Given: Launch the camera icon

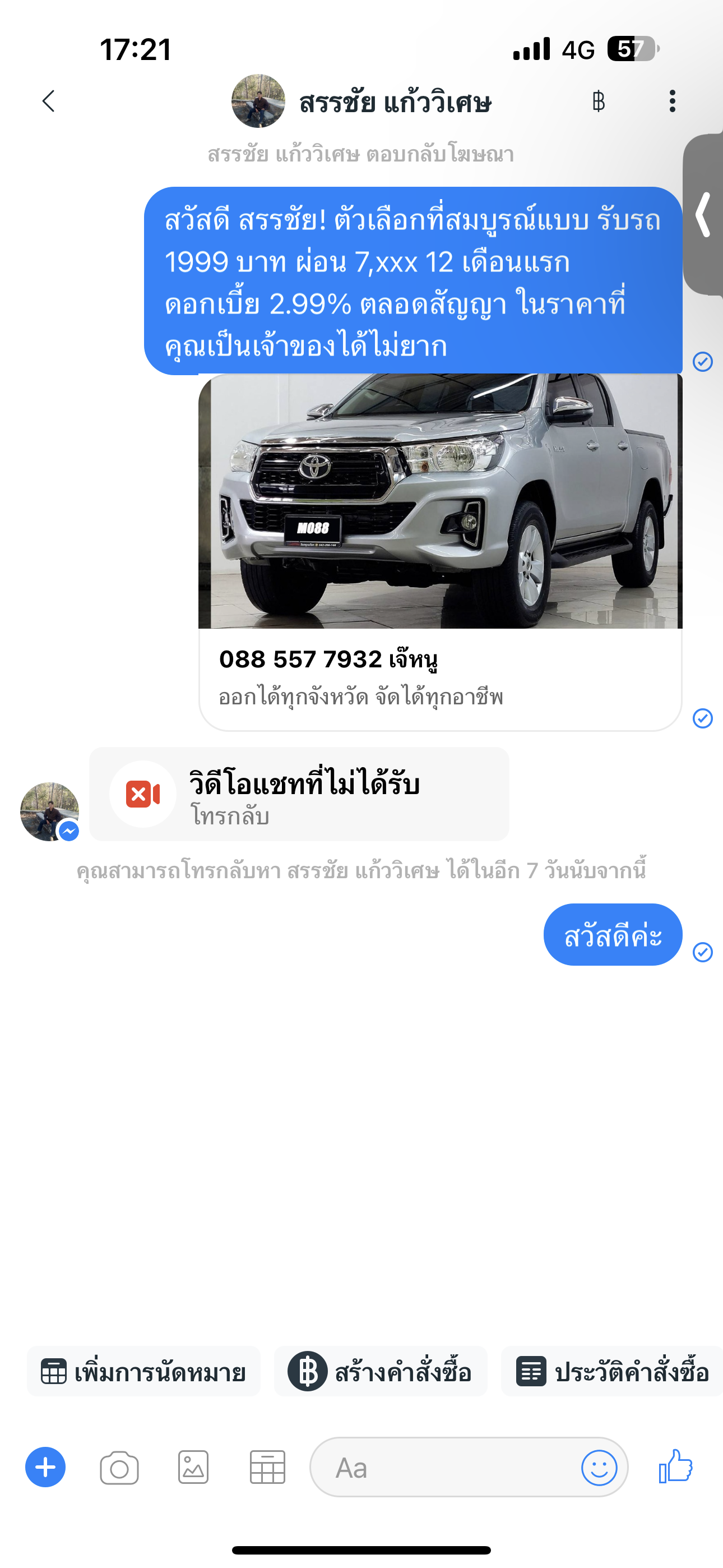Looking at the screenshot, I should 119,1468.
